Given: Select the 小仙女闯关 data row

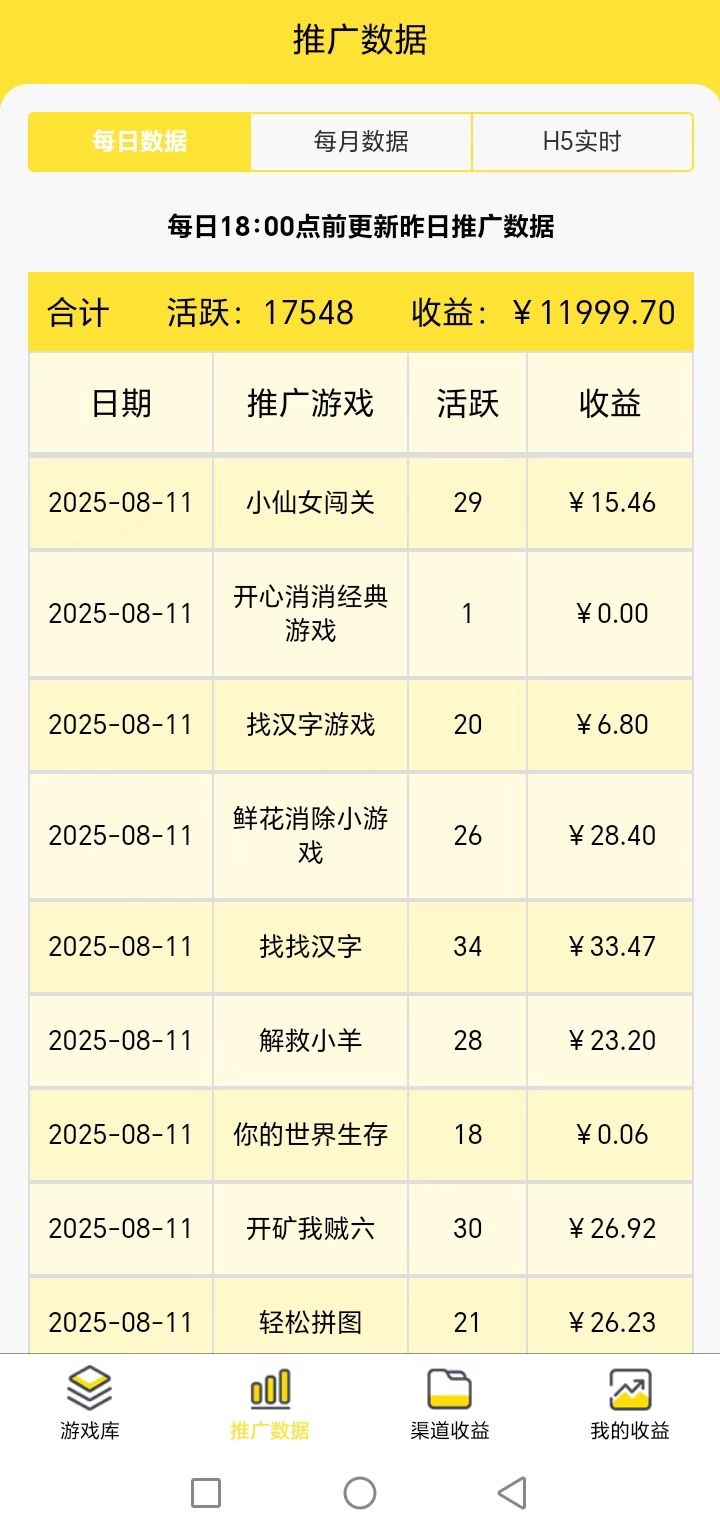Looking at the screenshot, I should point(360,503).
